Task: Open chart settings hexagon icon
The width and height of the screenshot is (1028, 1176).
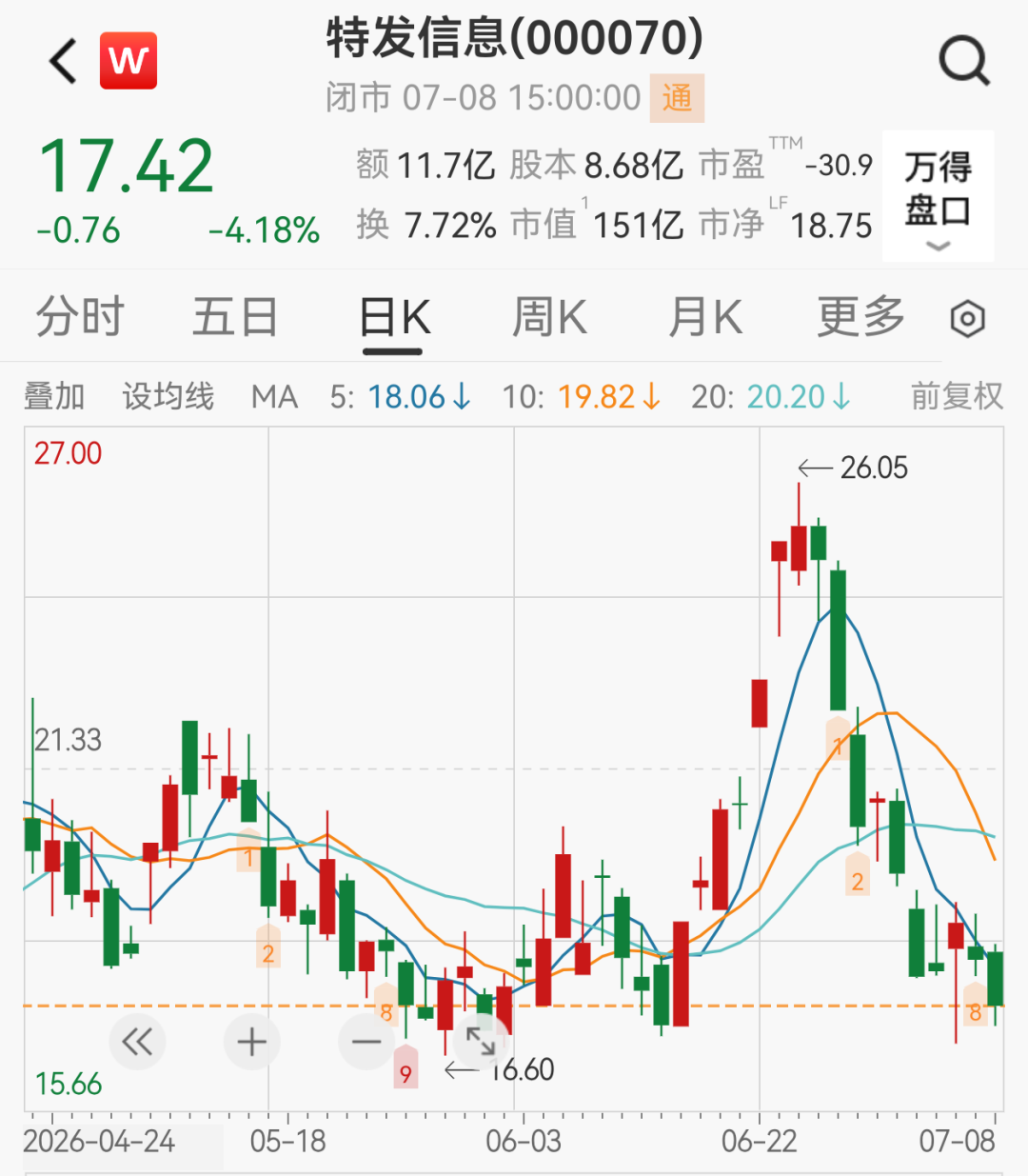Action: click(x=968, y=319)
